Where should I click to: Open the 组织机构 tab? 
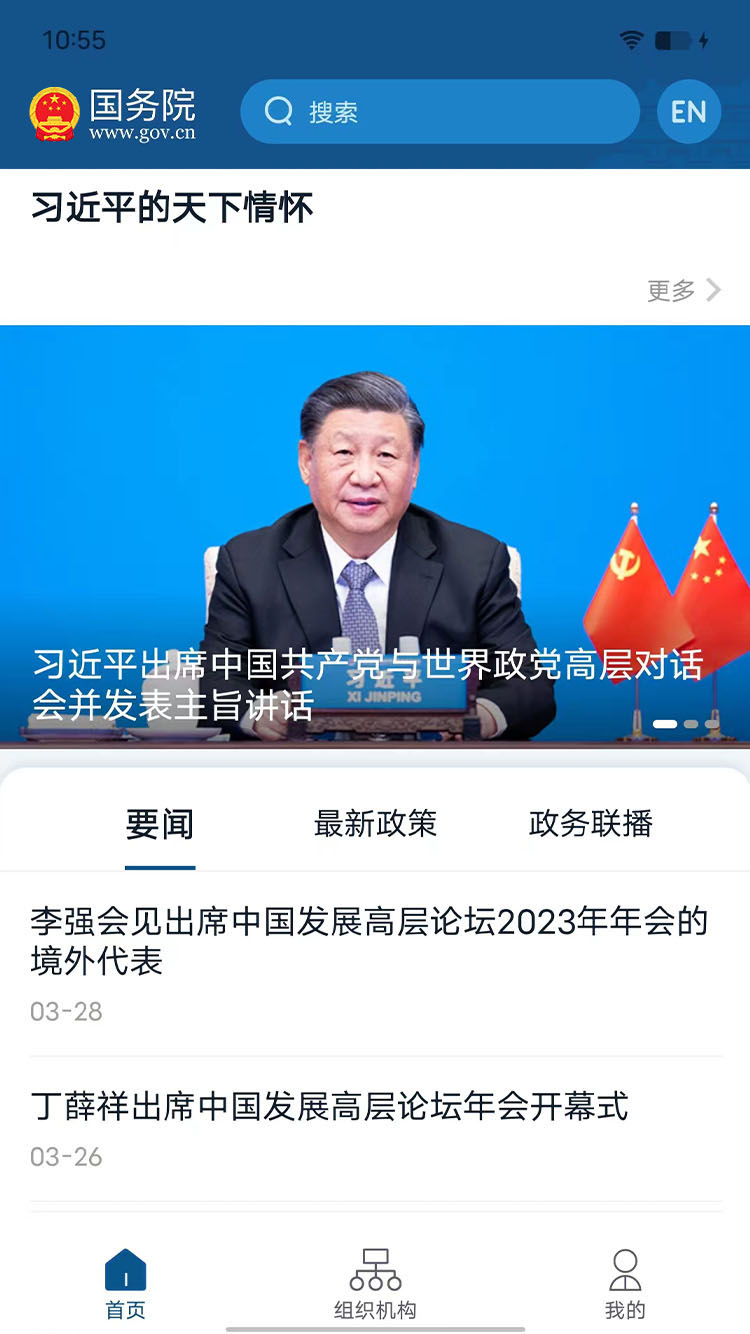(x=375, y=1284)
